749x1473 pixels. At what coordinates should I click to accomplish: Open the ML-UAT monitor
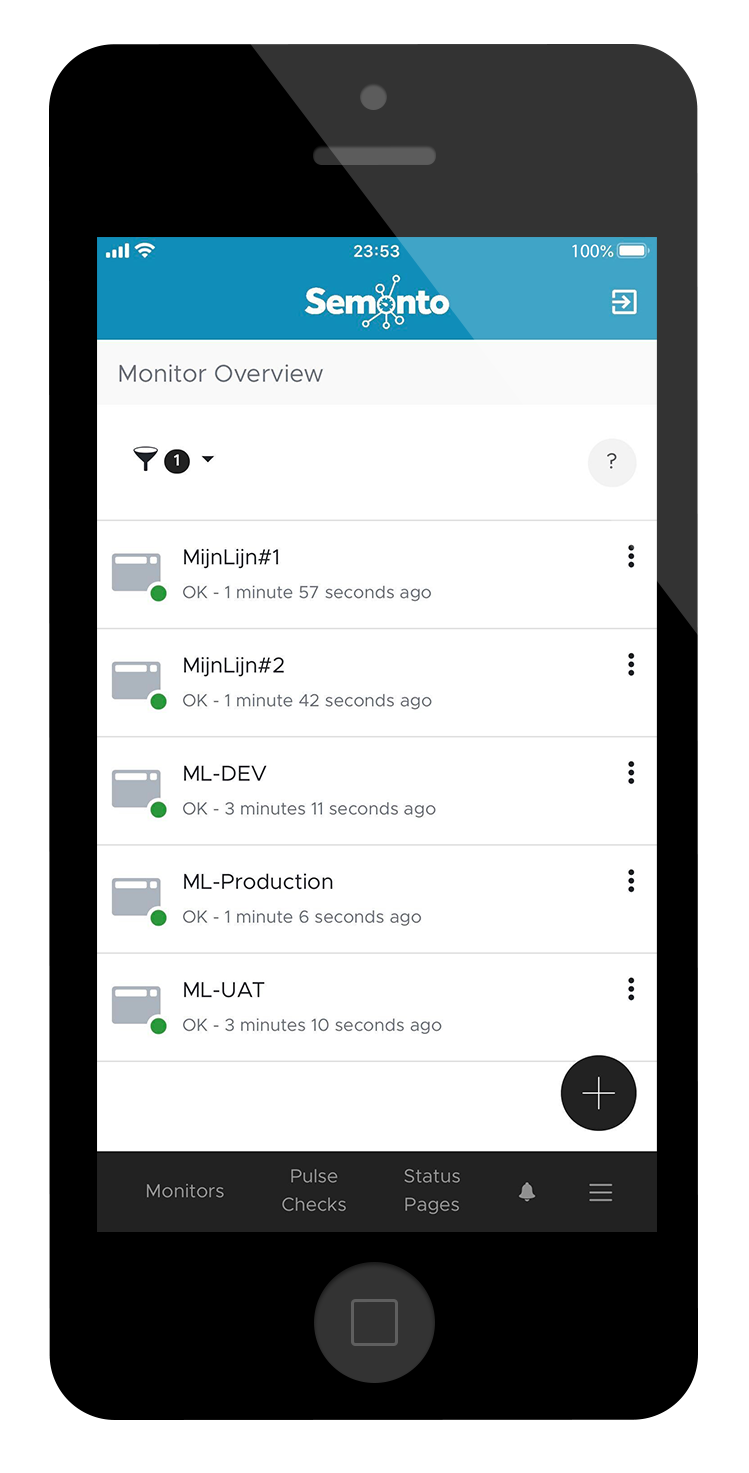tap(300, 1006)
